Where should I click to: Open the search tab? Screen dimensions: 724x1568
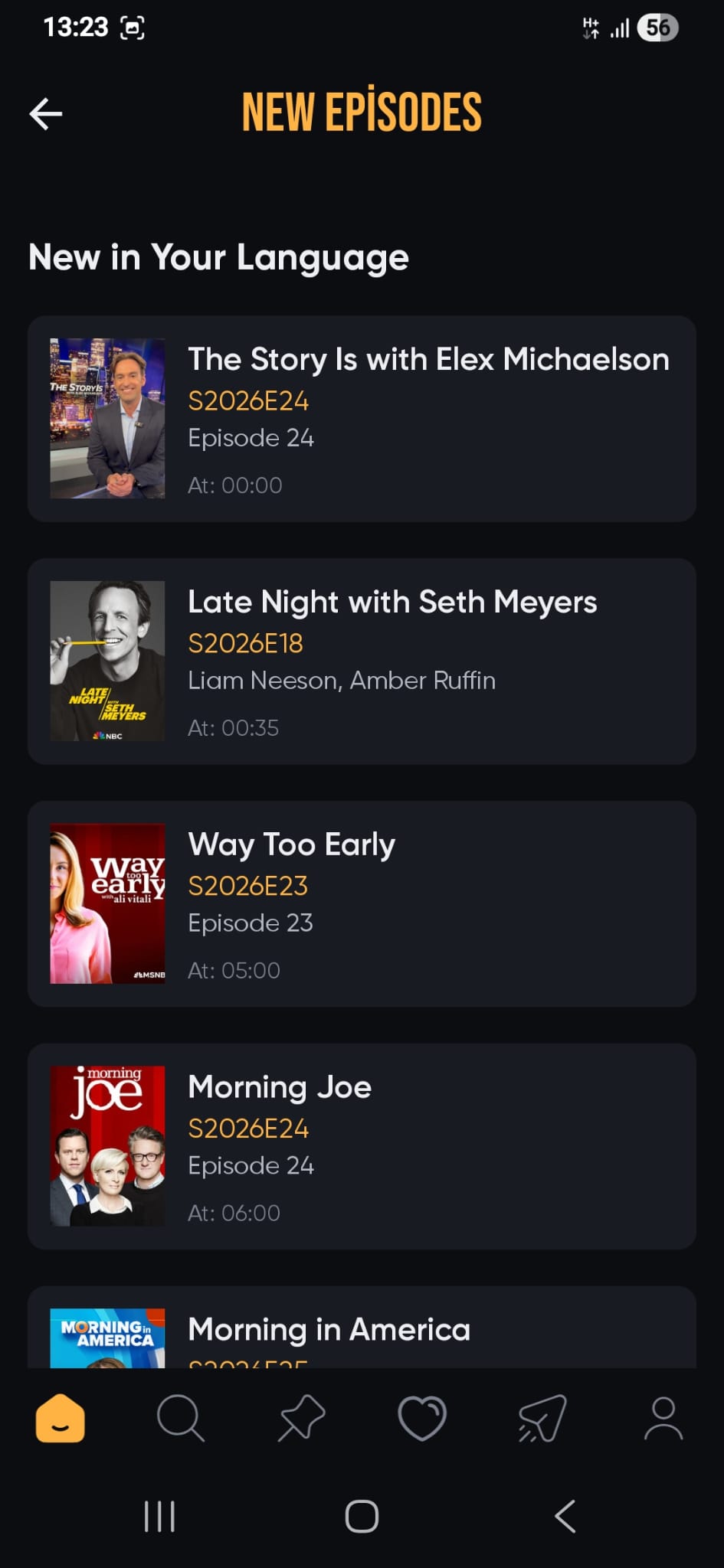click(x=180, y=1419)
